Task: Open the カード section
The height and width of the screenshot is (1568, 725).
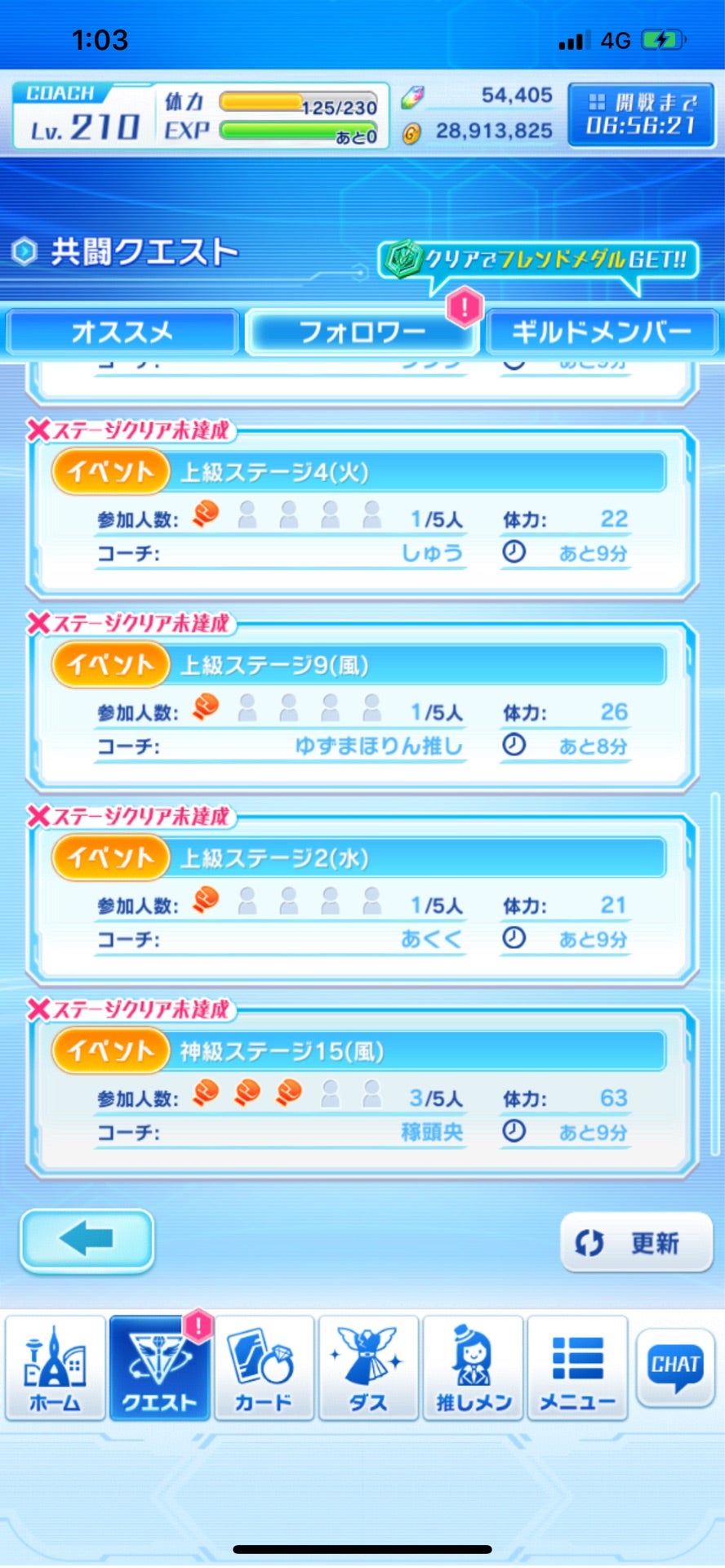Action: click(264, 1369)
